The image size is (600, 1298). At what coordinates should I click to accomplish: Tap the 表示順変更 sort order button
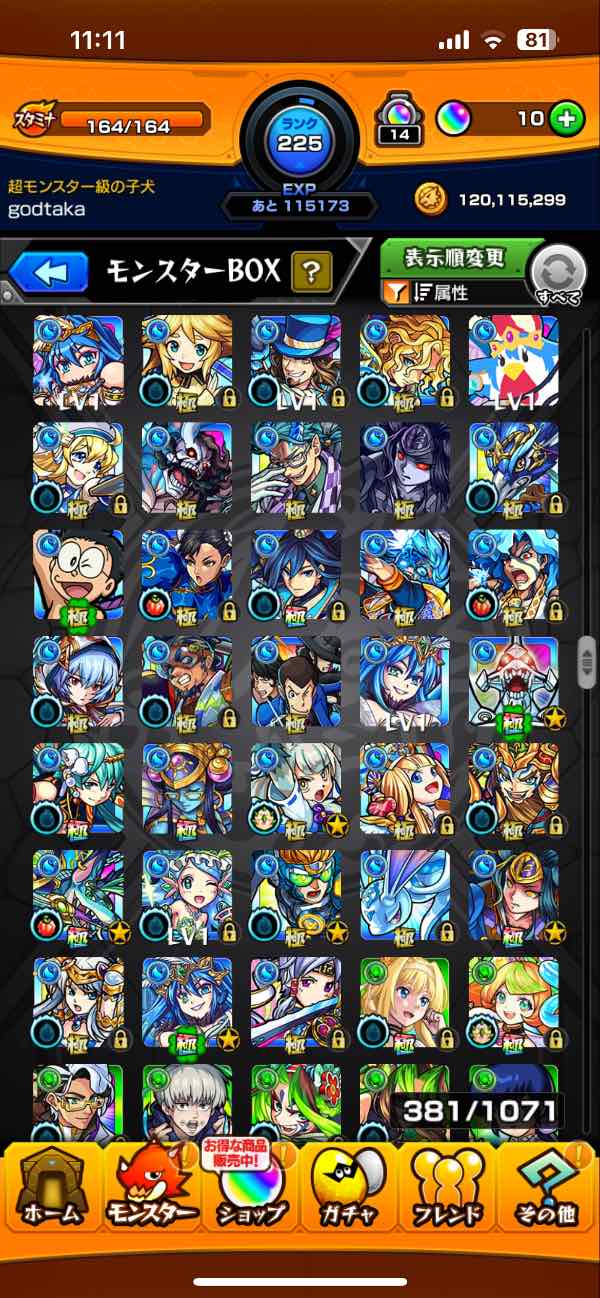(454, 259)
